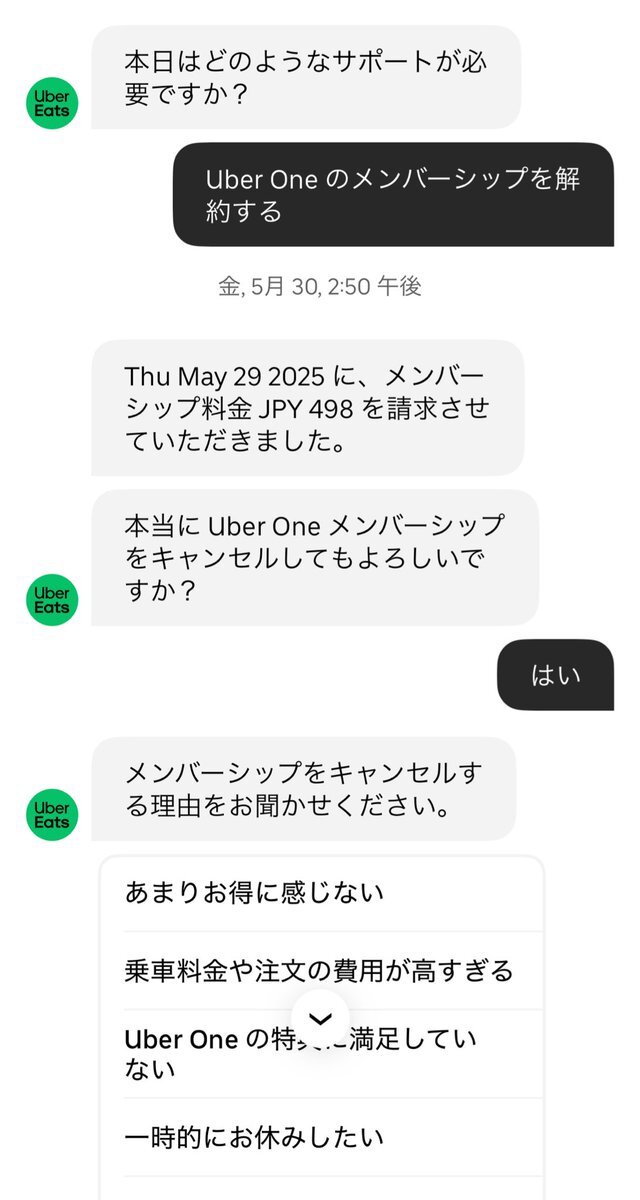This screenshot has width=640, height=1200.
Task: Select 一時的にお休みしたい as cancellation reason
Action: 322,1137
